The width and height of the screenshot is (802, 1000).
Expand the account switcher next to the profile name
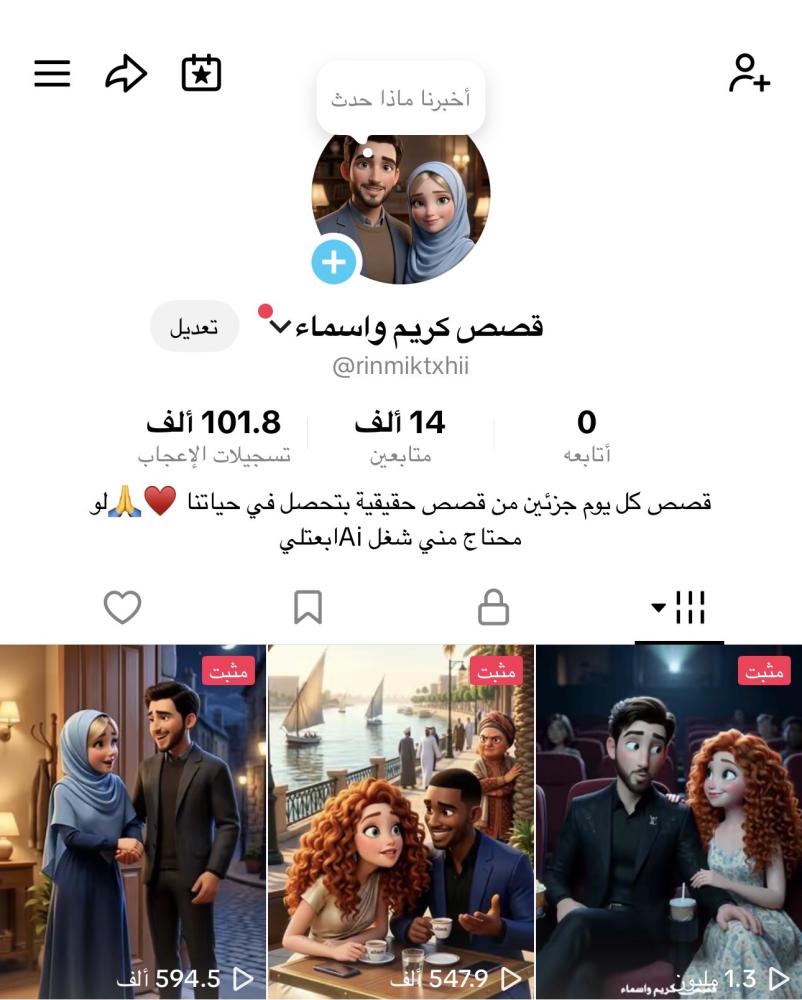[x=281, y=327]
